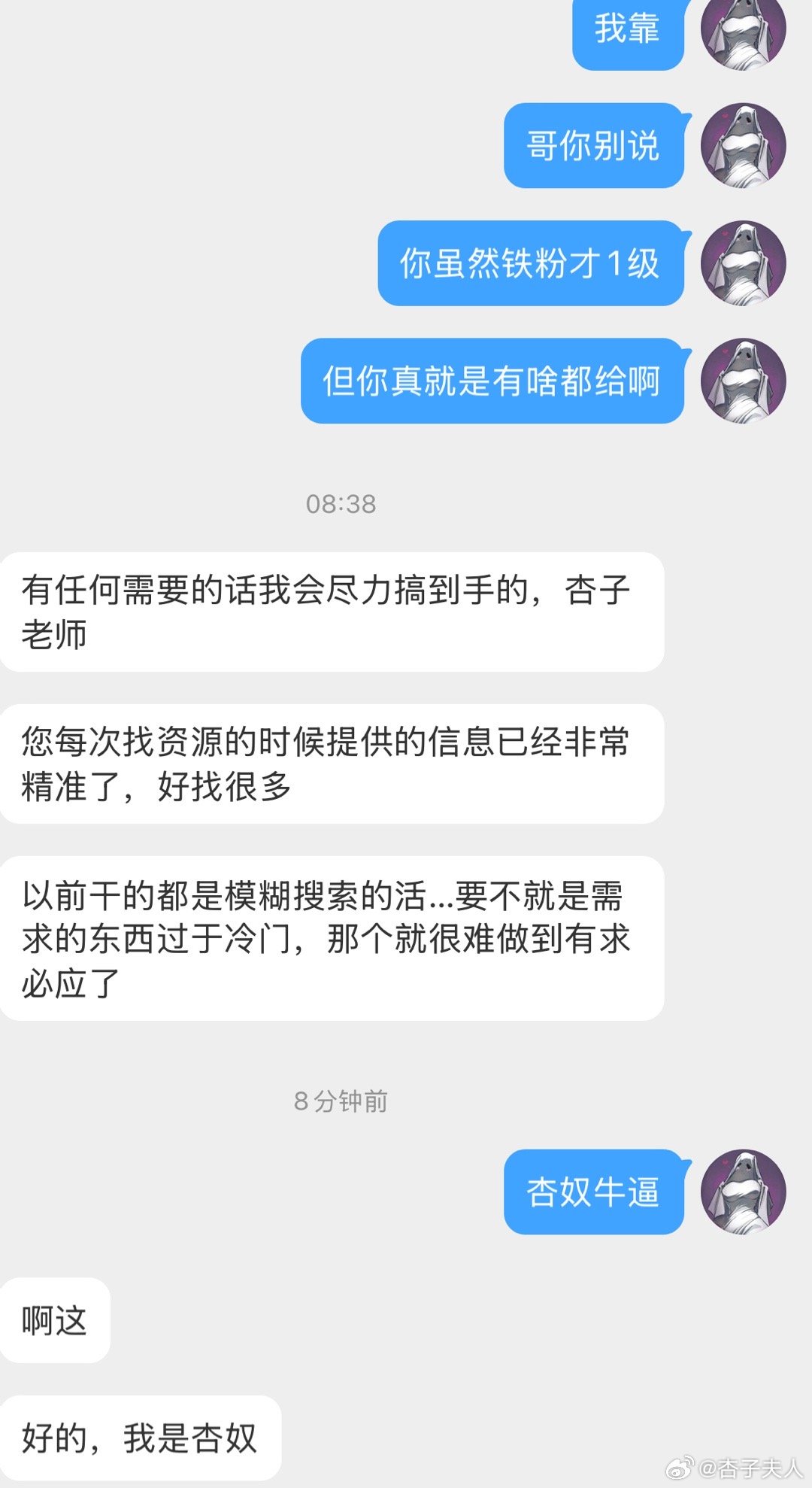Tap the avatar beside "杏奴牛逼" message
812x1488 pixels.
pos(743,1192)
